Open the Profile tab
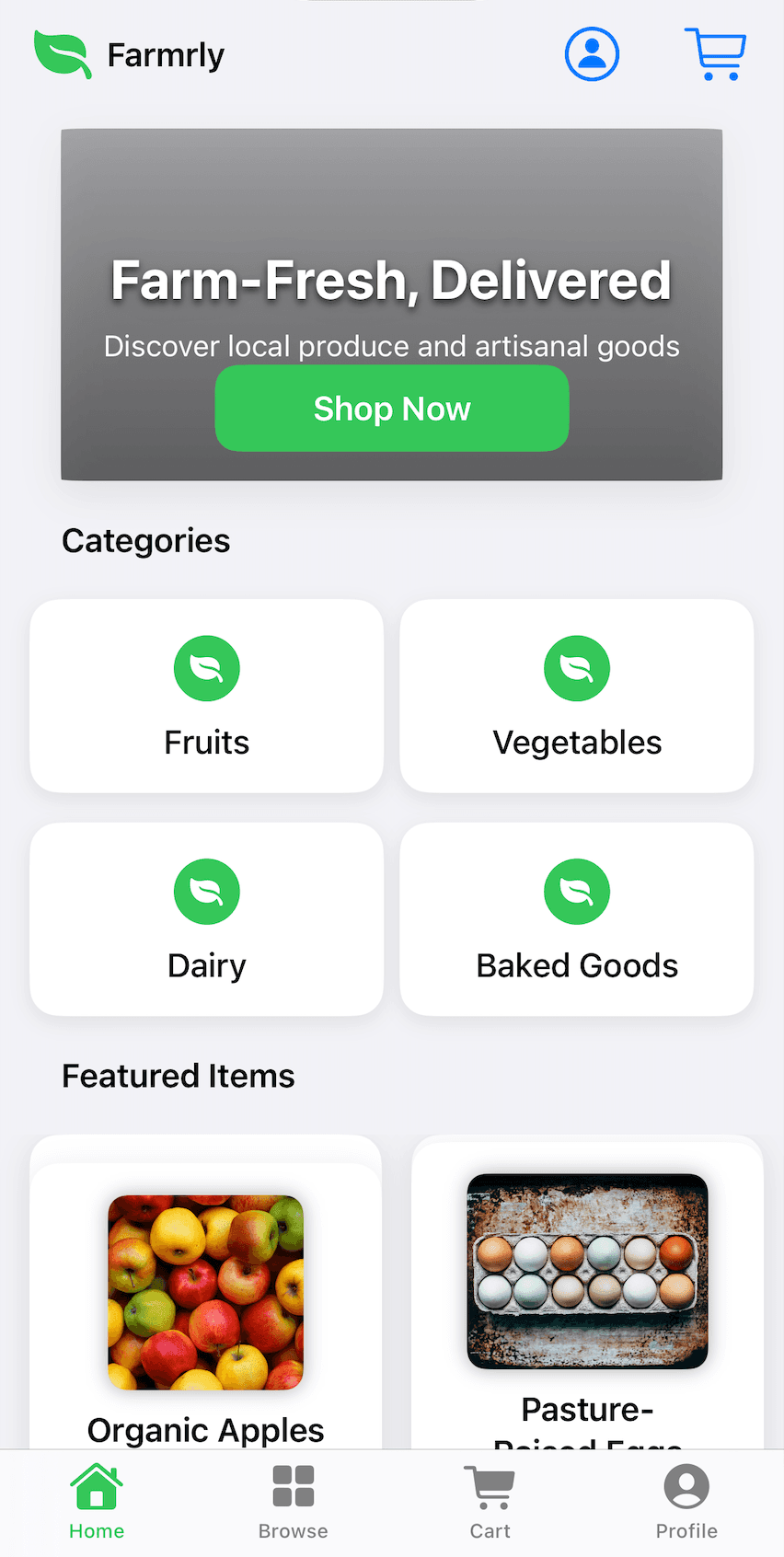This screenshot has width=784, height=1557. coord(686,1502)
